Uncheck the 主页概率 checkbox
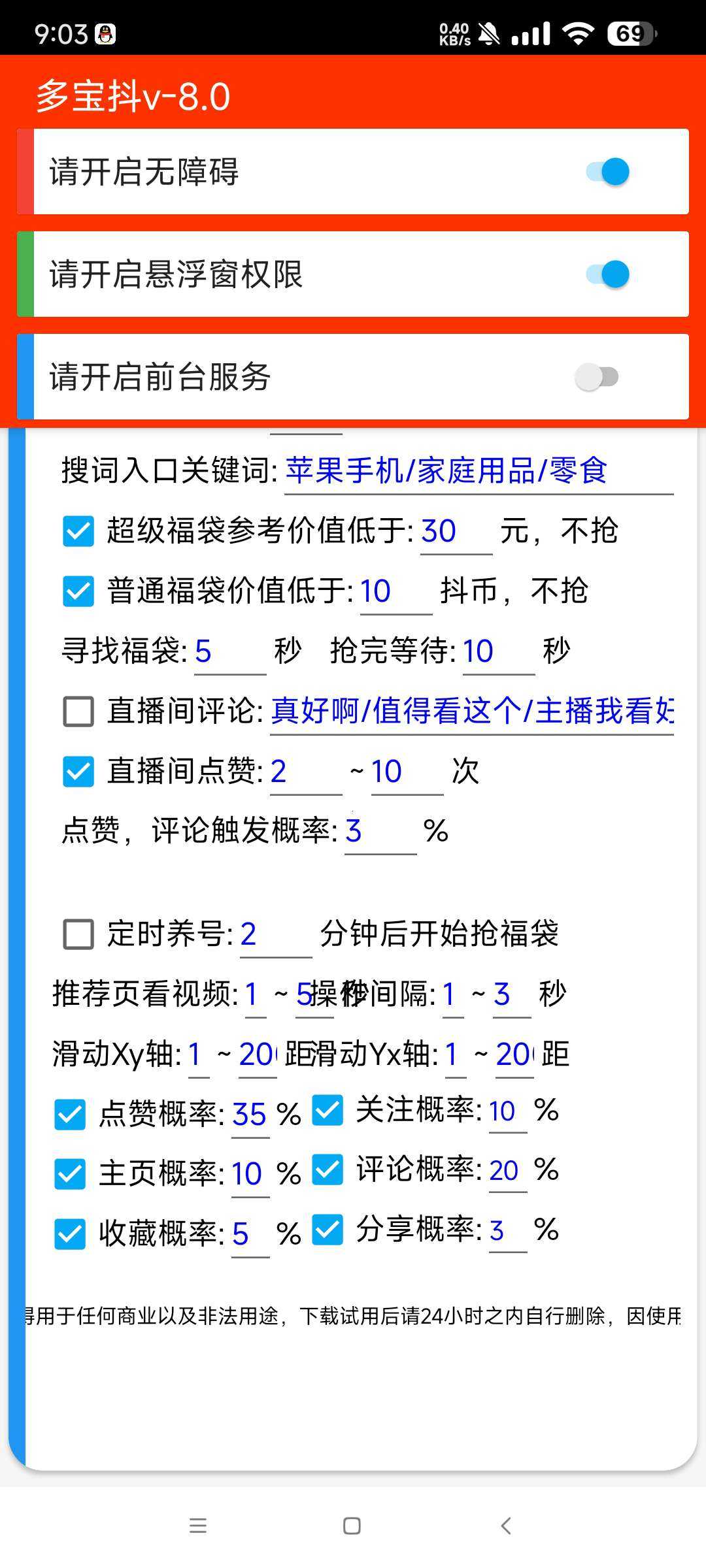 pos(70,1174)
